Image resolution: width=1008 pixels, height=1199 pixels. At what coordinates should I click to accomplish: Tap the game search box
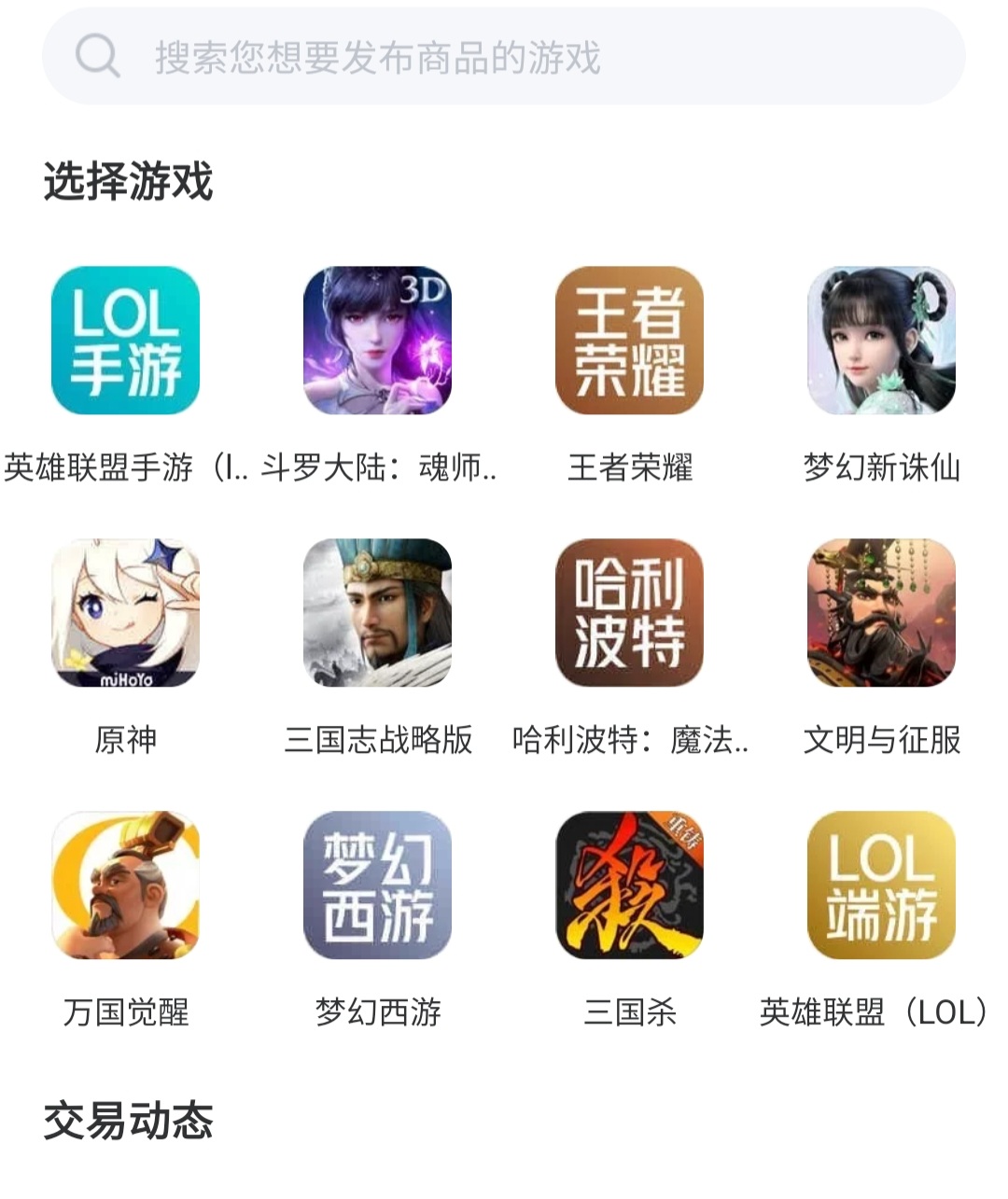click(504, 57)
